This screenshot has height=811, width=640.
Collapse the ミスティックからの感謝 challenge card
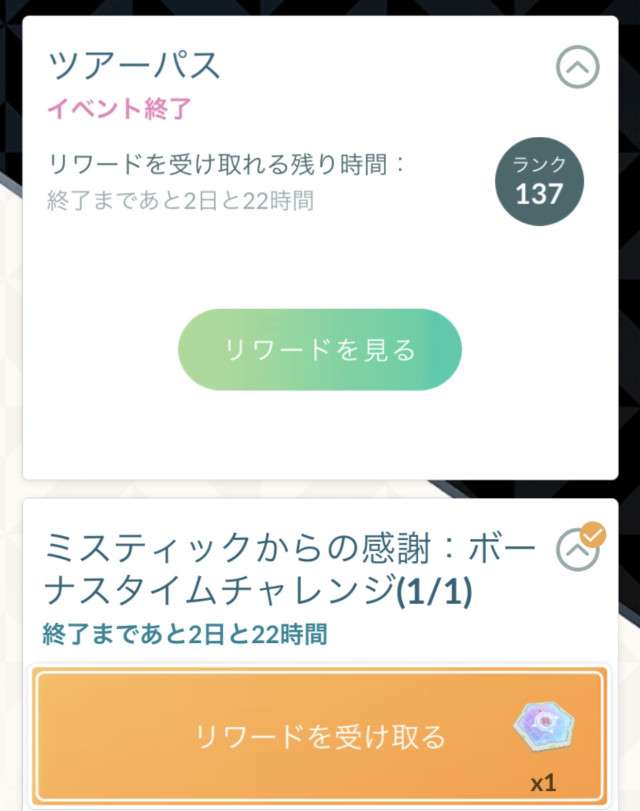coord(577,548)
